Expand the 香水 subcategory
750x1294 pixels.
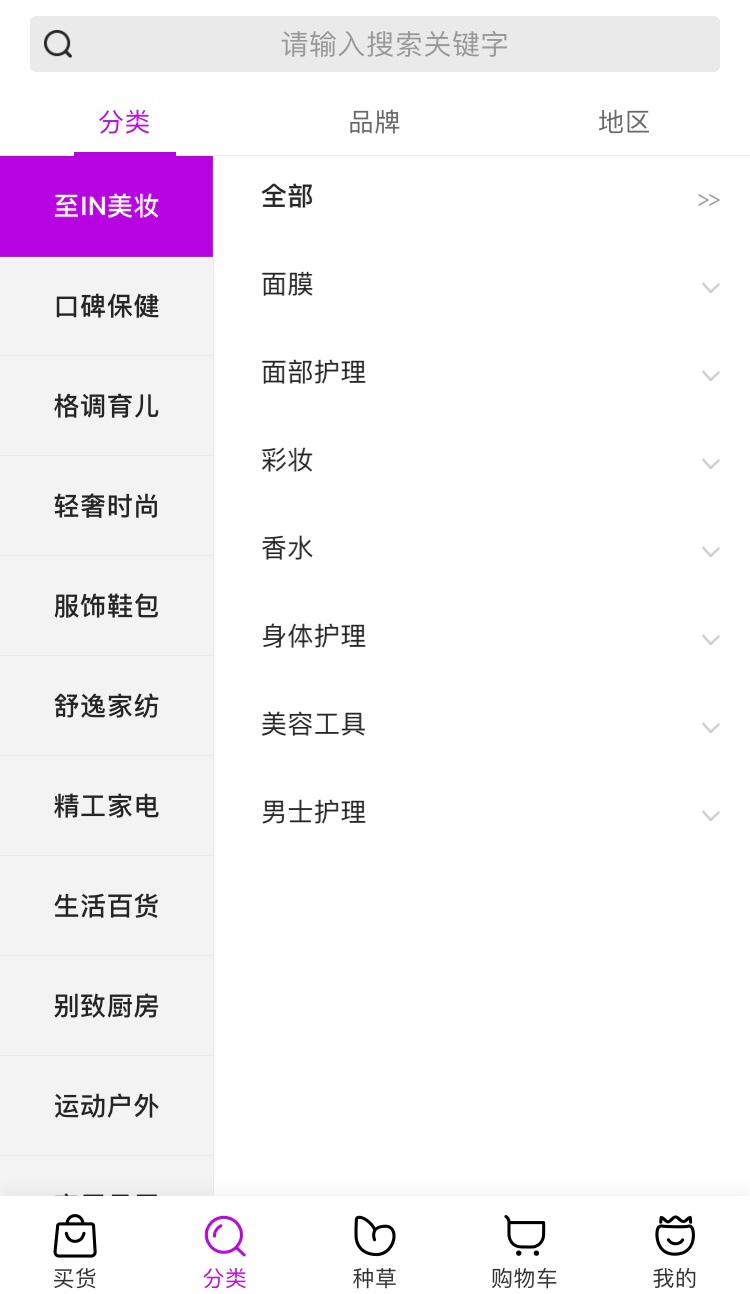482,550
